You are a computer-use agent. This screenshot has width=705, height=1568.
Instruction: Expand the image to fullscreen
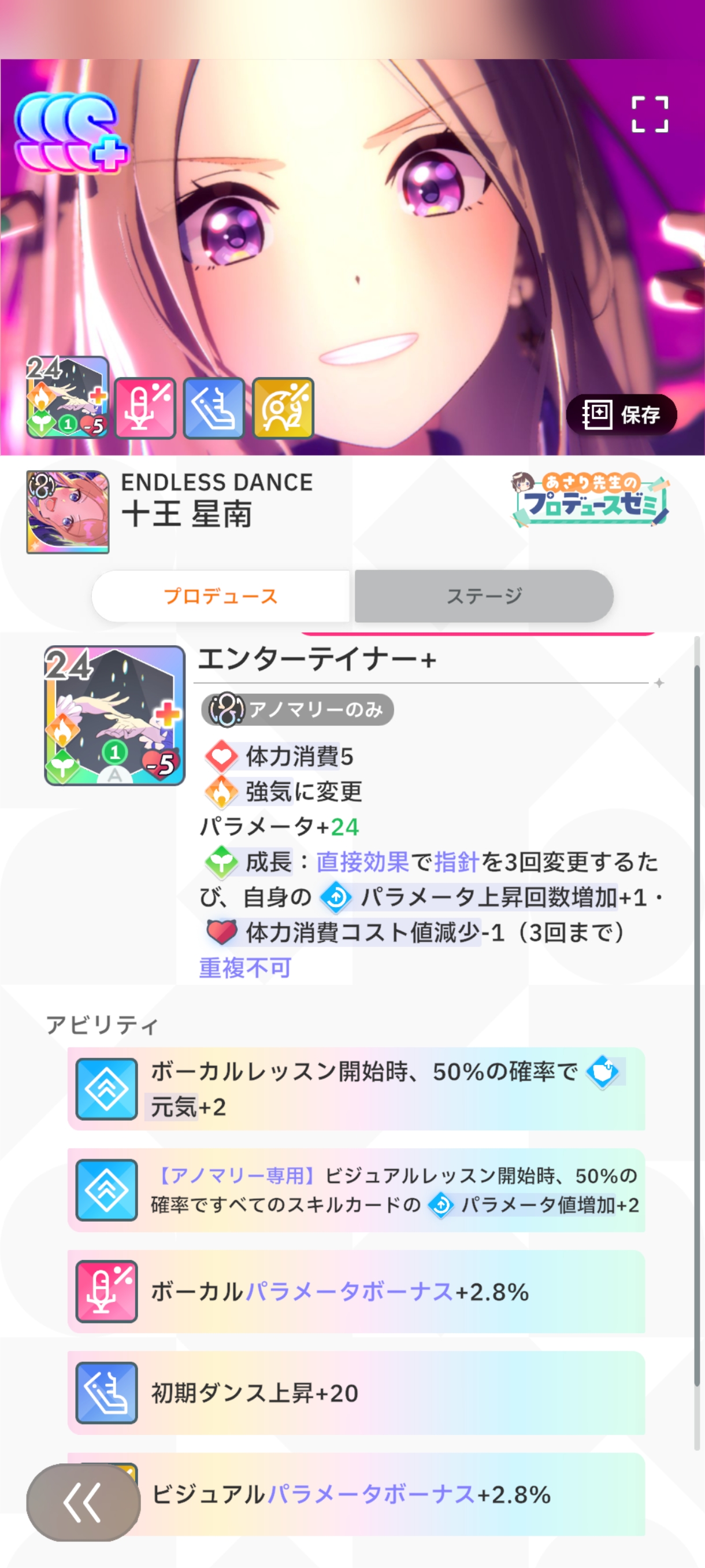pyautogui.click(x=649, y=114)
